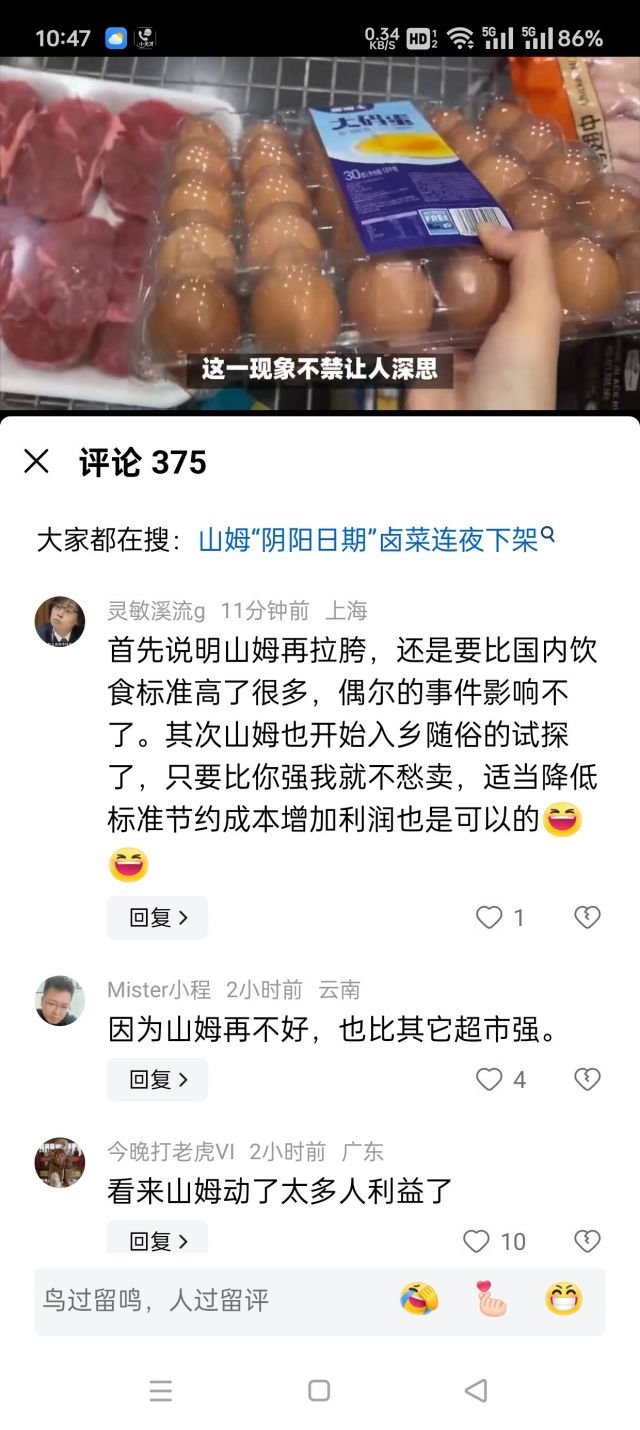Tap the video above to return to it
Screen dimensions: 640x1430
pyautogui.click(x=320, y=230)
